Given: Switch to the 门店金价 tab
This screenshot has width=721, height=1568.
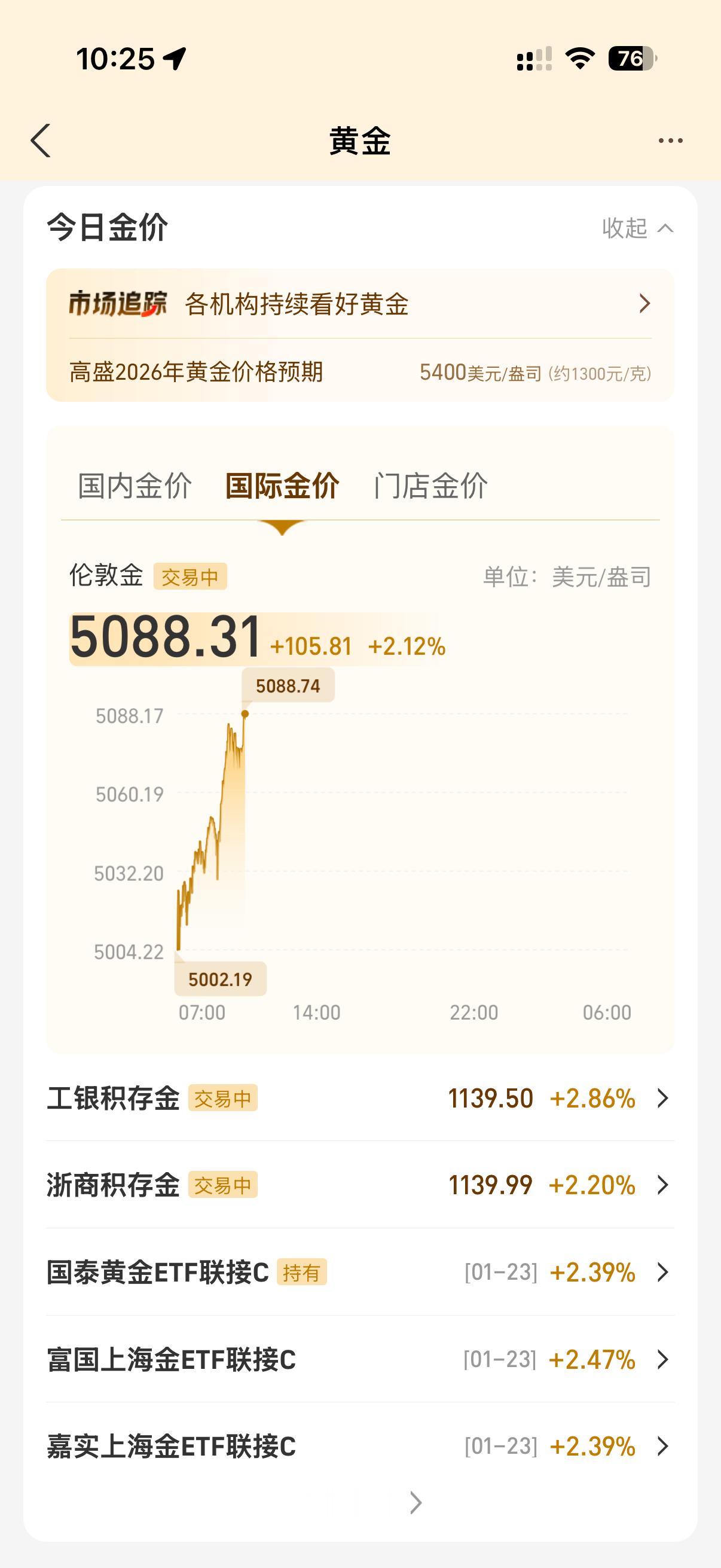Looking at the screenshot, I should coord(430,486).
